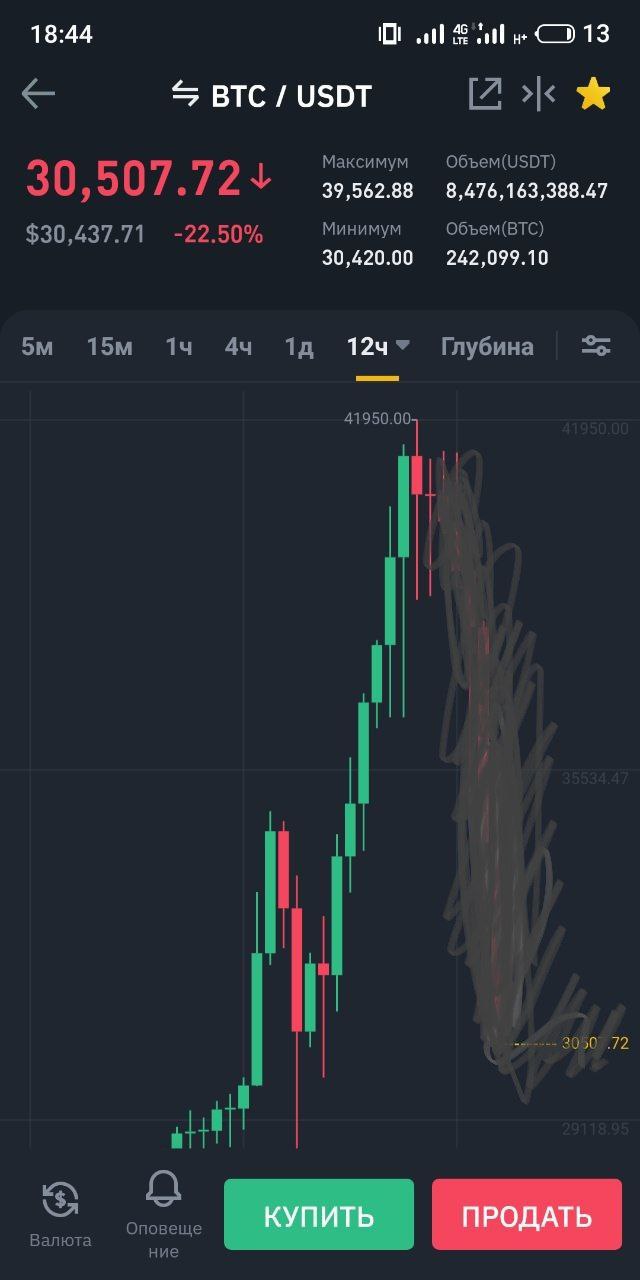
Task: Go back using the arrow
Action: point(38,95)
